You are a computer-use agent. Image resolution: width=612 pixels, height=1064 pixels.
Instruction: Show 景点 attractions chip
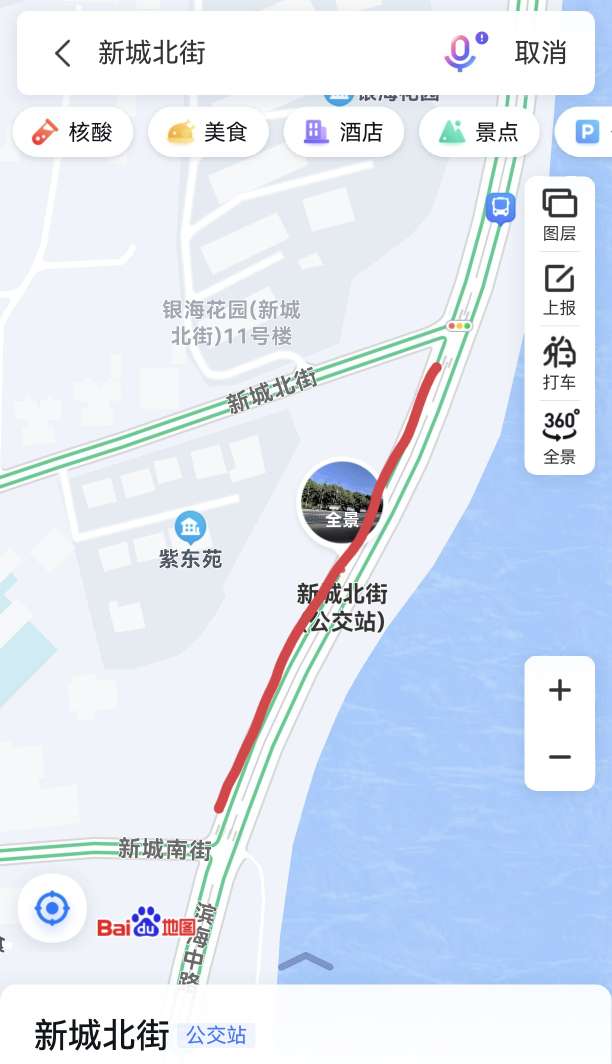[479, 132]
